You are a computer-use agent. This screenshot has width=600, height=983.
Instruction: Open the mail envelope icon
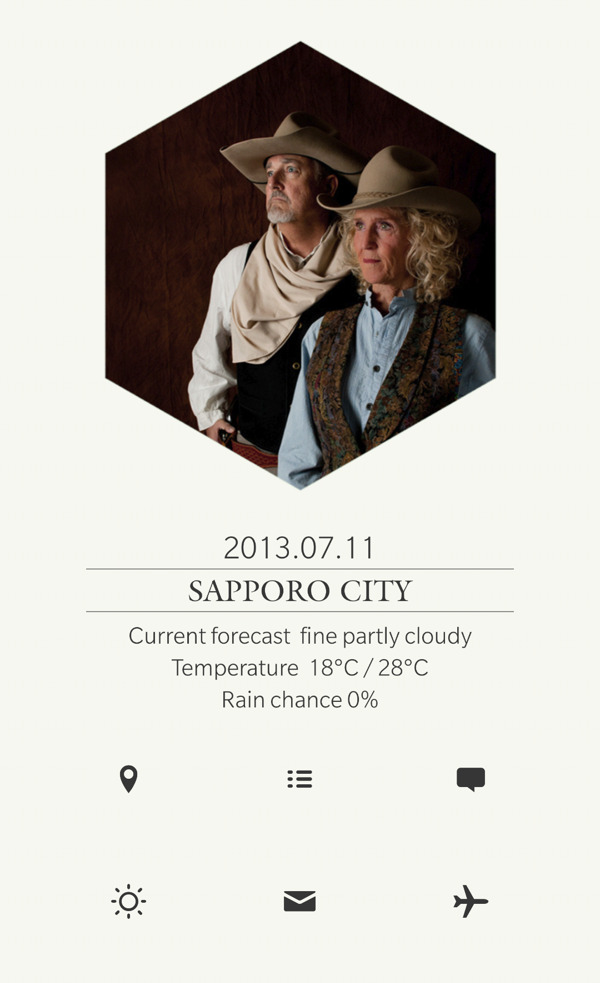click(299, 901)
